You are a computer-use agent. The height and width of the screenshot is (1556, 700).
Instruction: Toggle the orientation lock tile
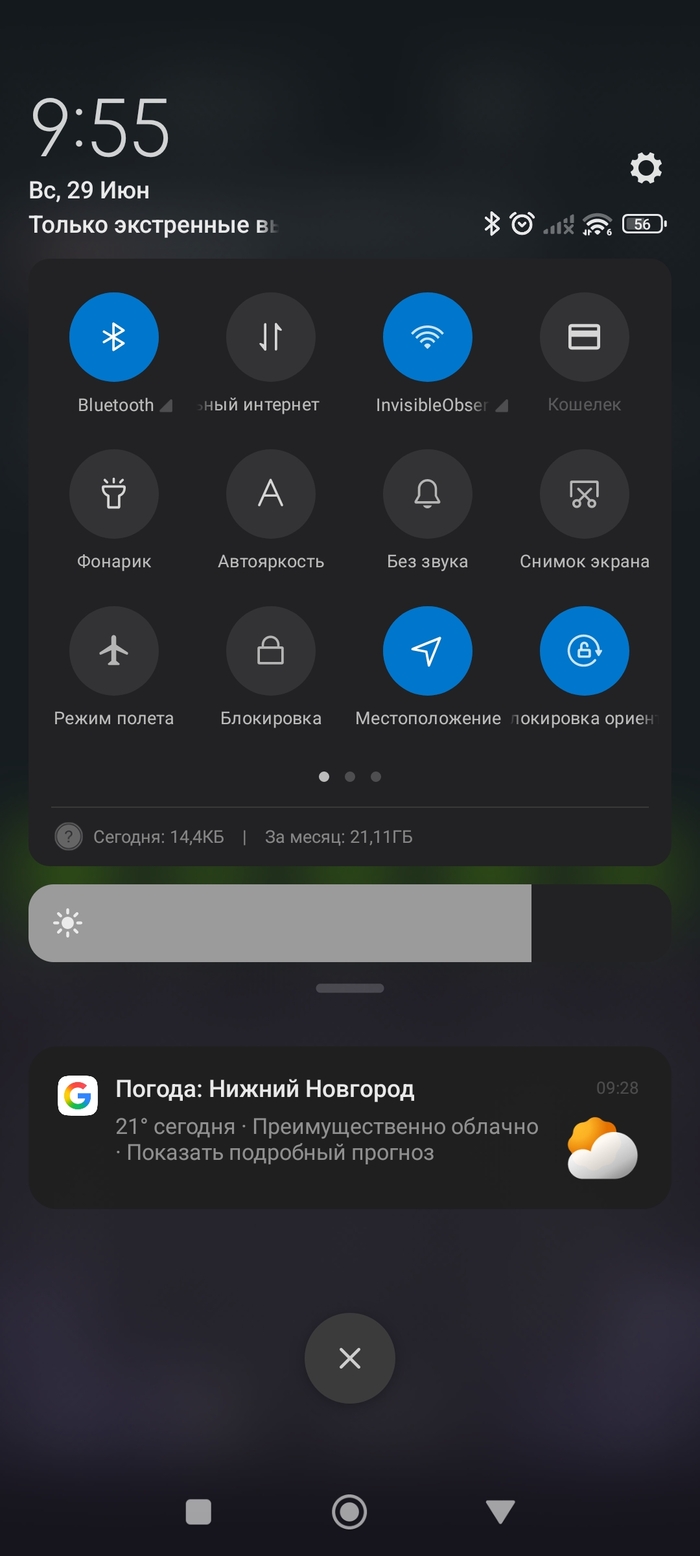coord(584,651)
